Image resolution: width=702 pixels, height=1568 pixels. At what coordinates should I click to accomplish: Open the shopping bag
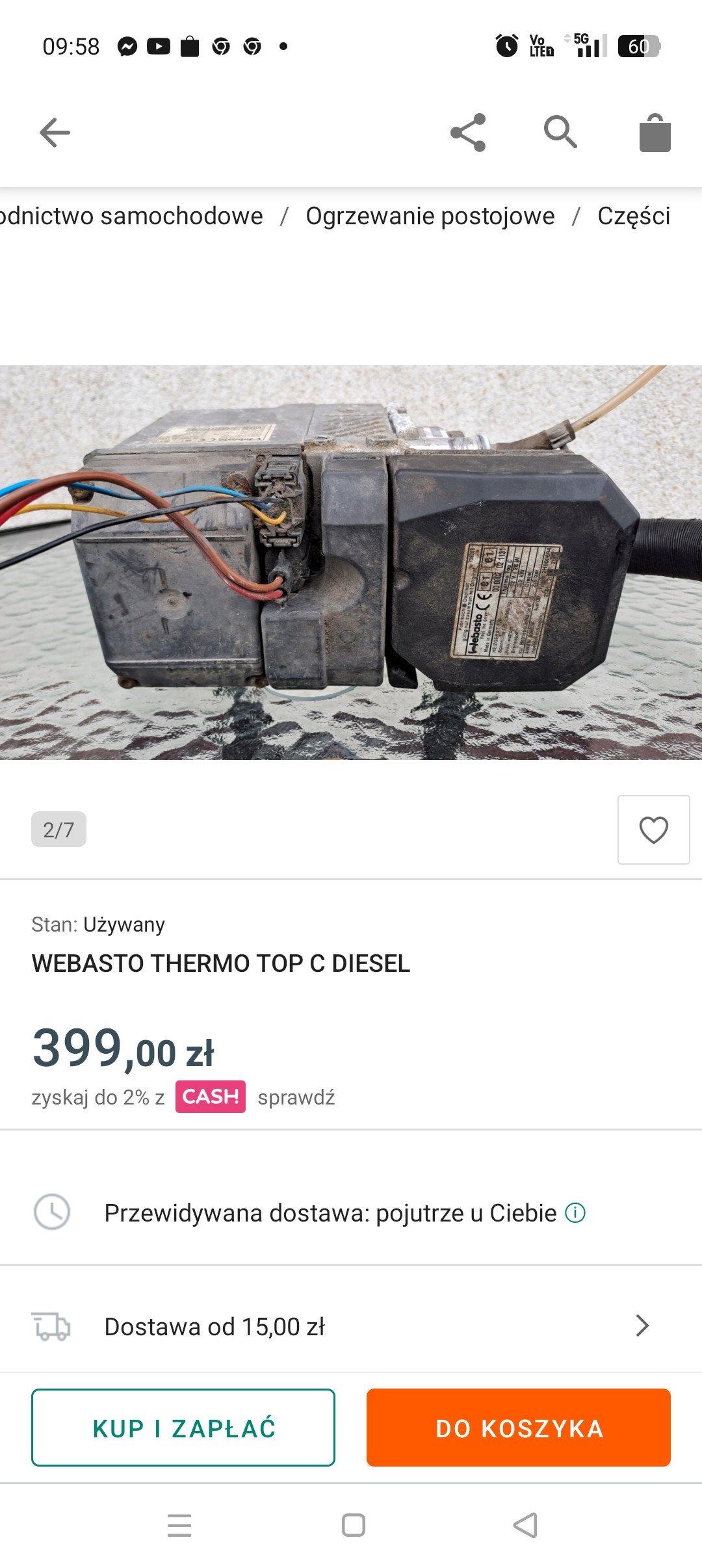click(x=655, y=132)
